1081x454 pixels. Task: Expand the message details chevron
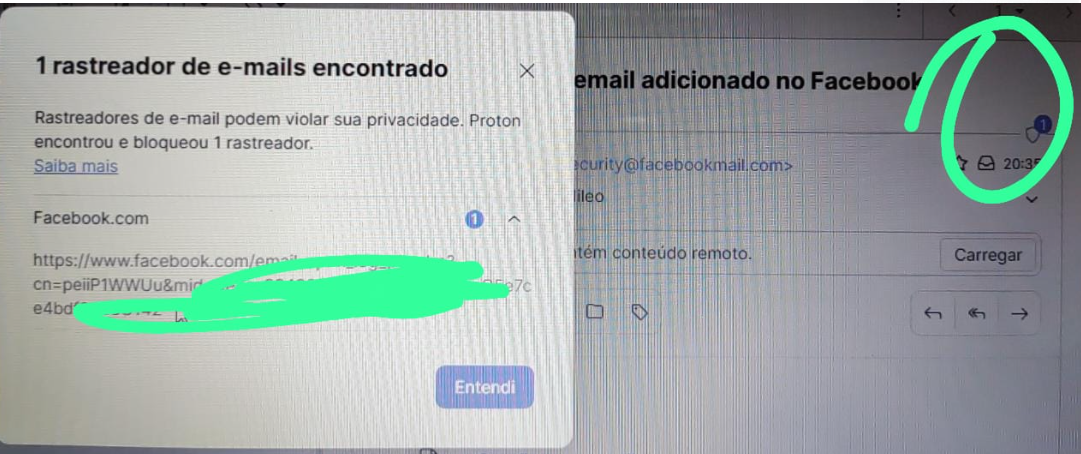(1032, 199)
